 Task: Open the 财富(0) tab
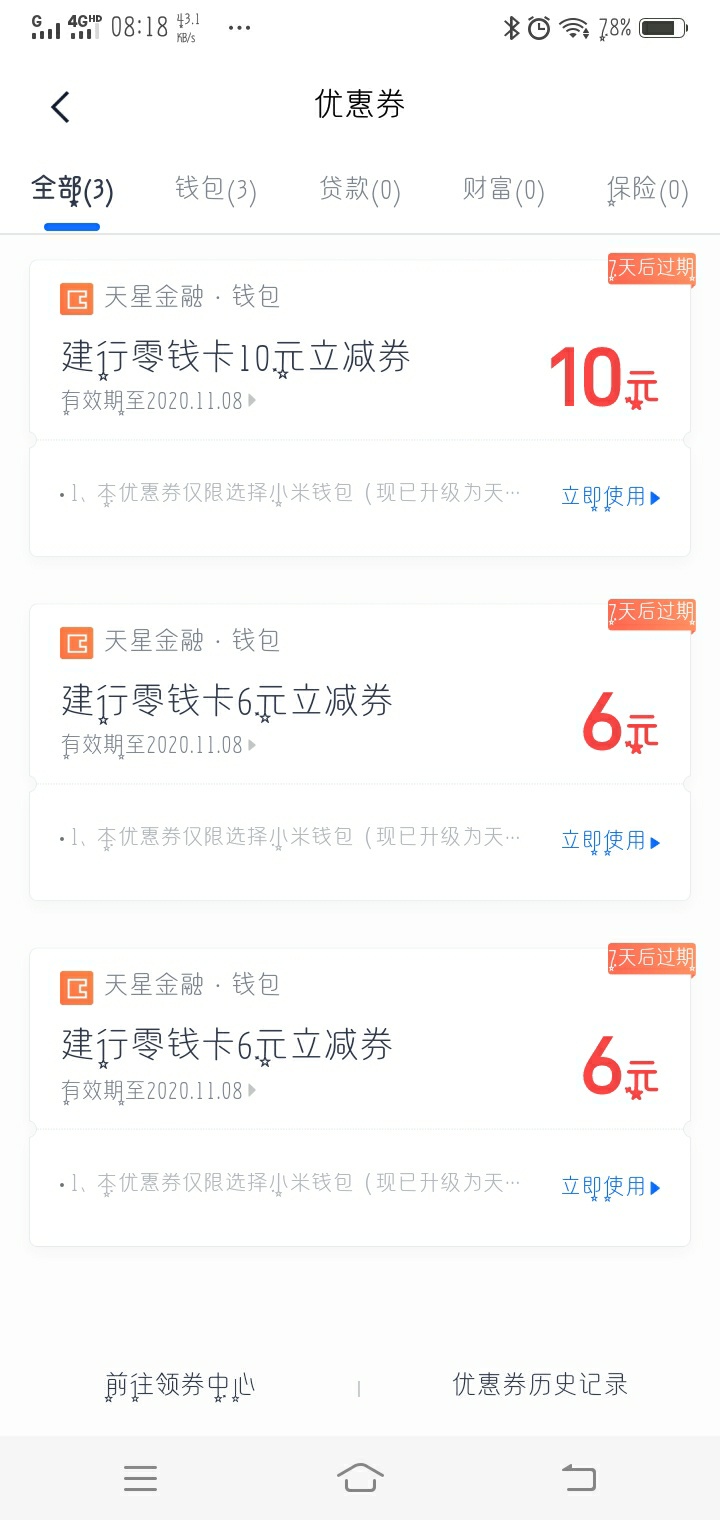click(x=504, y=189)
